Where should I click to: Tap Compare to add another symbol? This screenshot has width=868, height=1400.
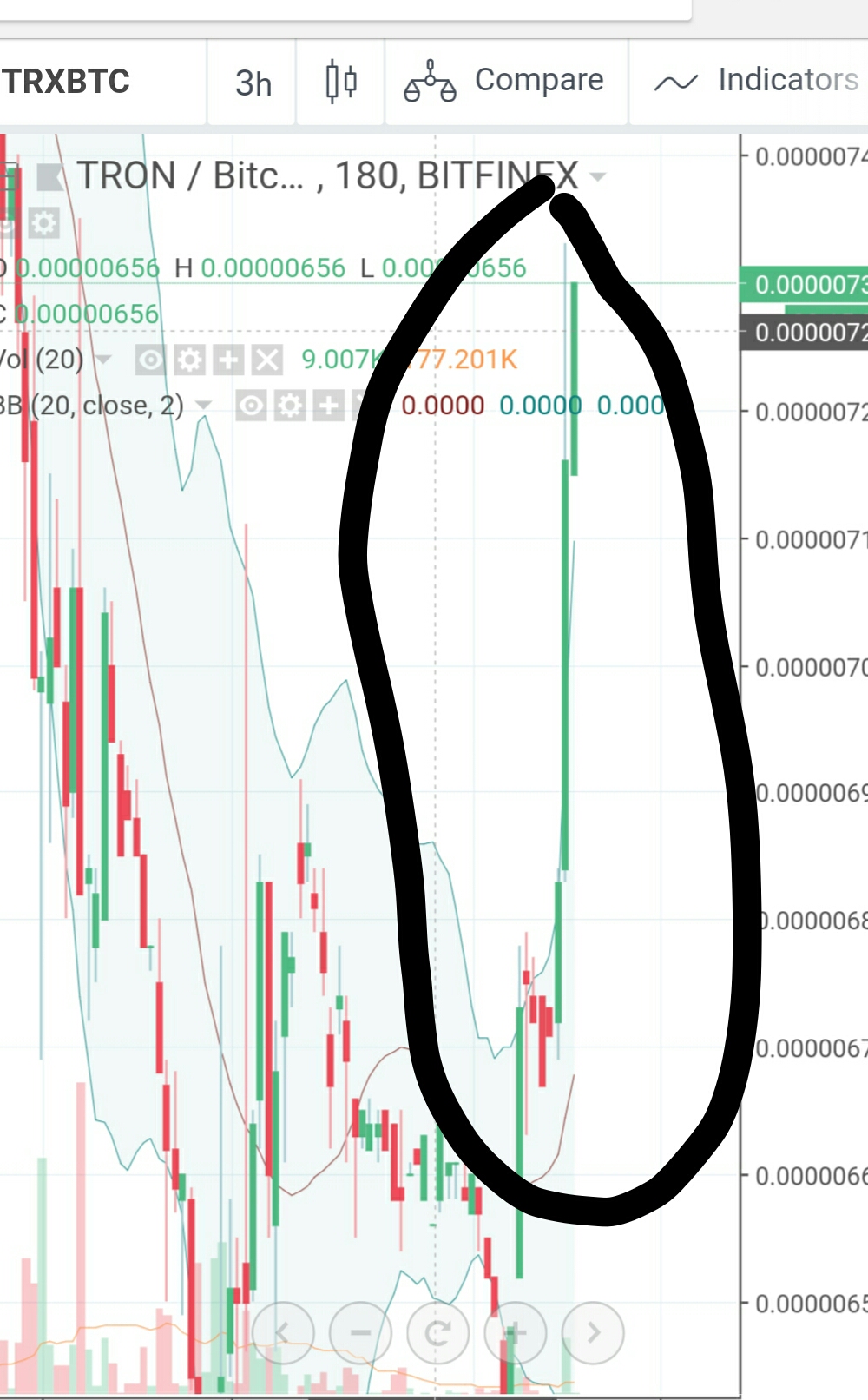(x=505, y=82)
